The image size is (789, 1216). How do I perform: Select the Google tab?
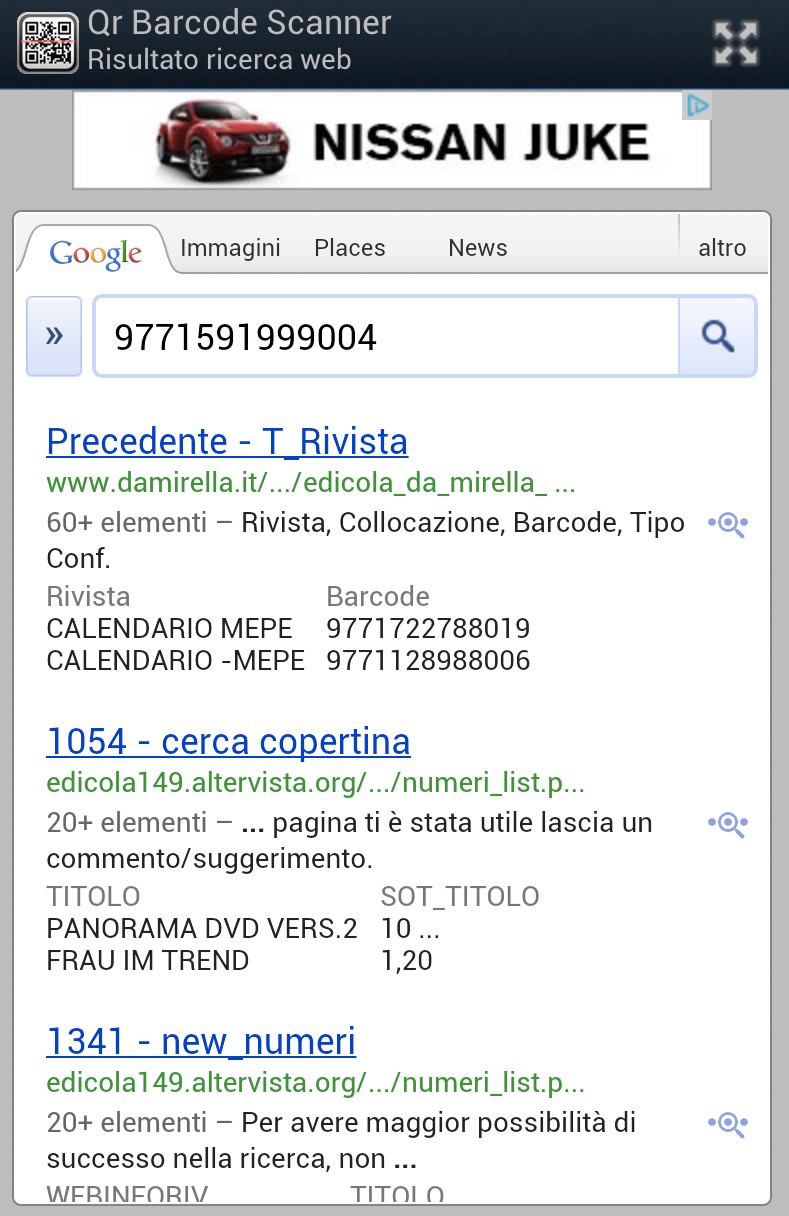(96, 252)
